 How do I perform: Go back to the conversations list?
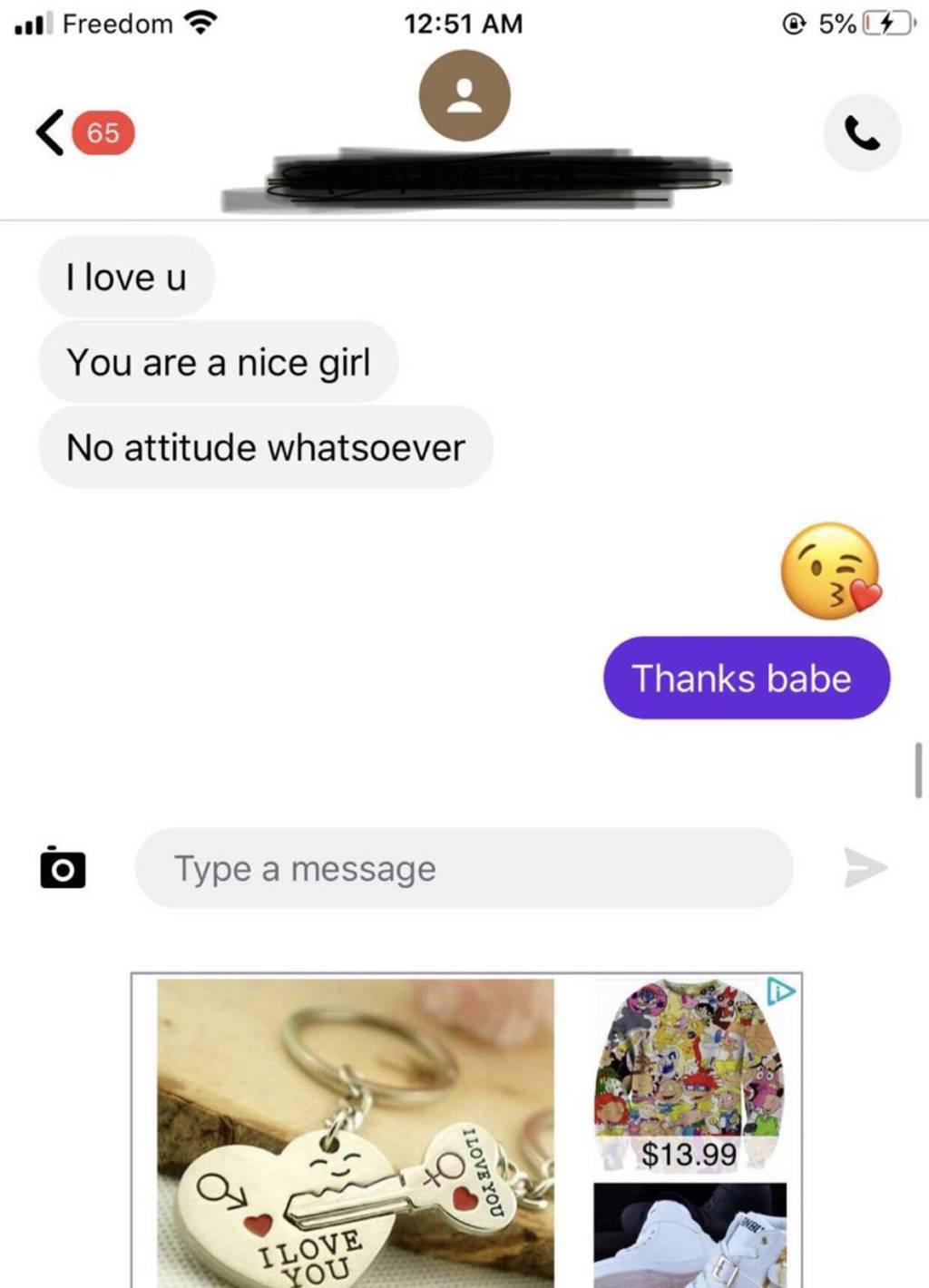click(51, 133)
